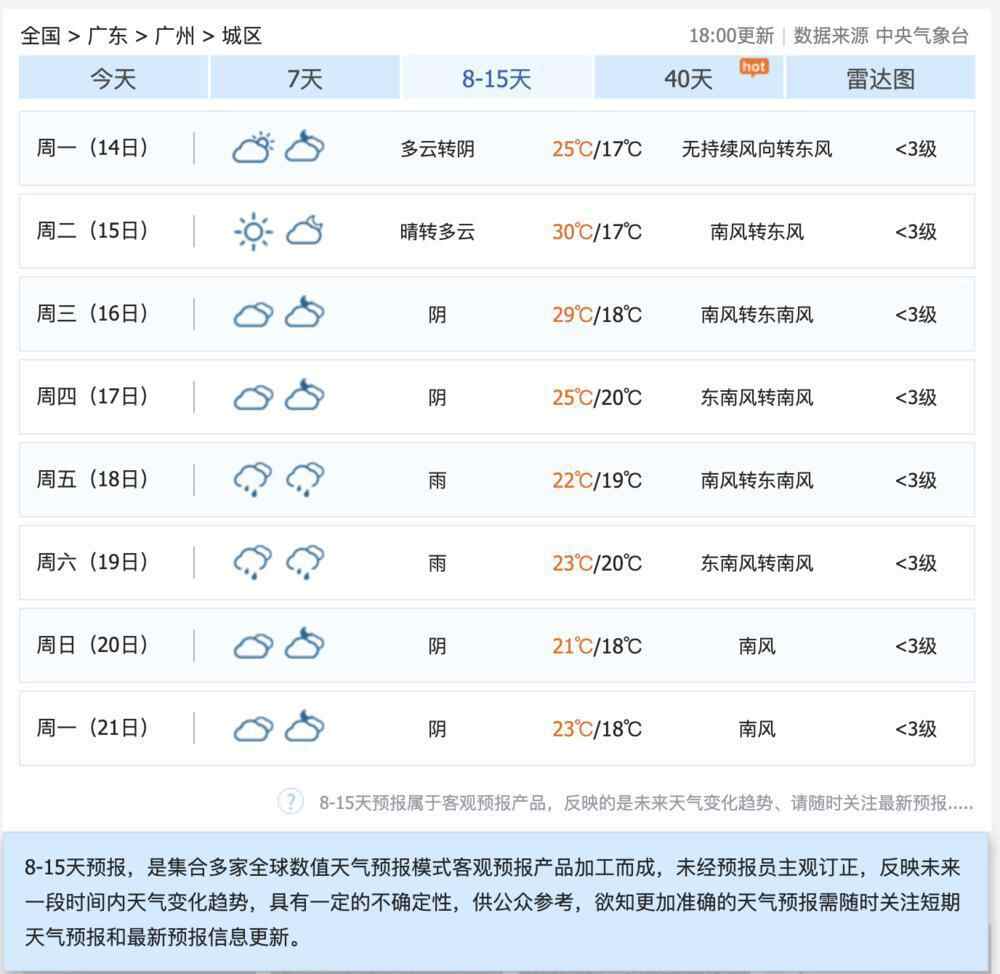Open 广州 in the breadcrumb

174,36
